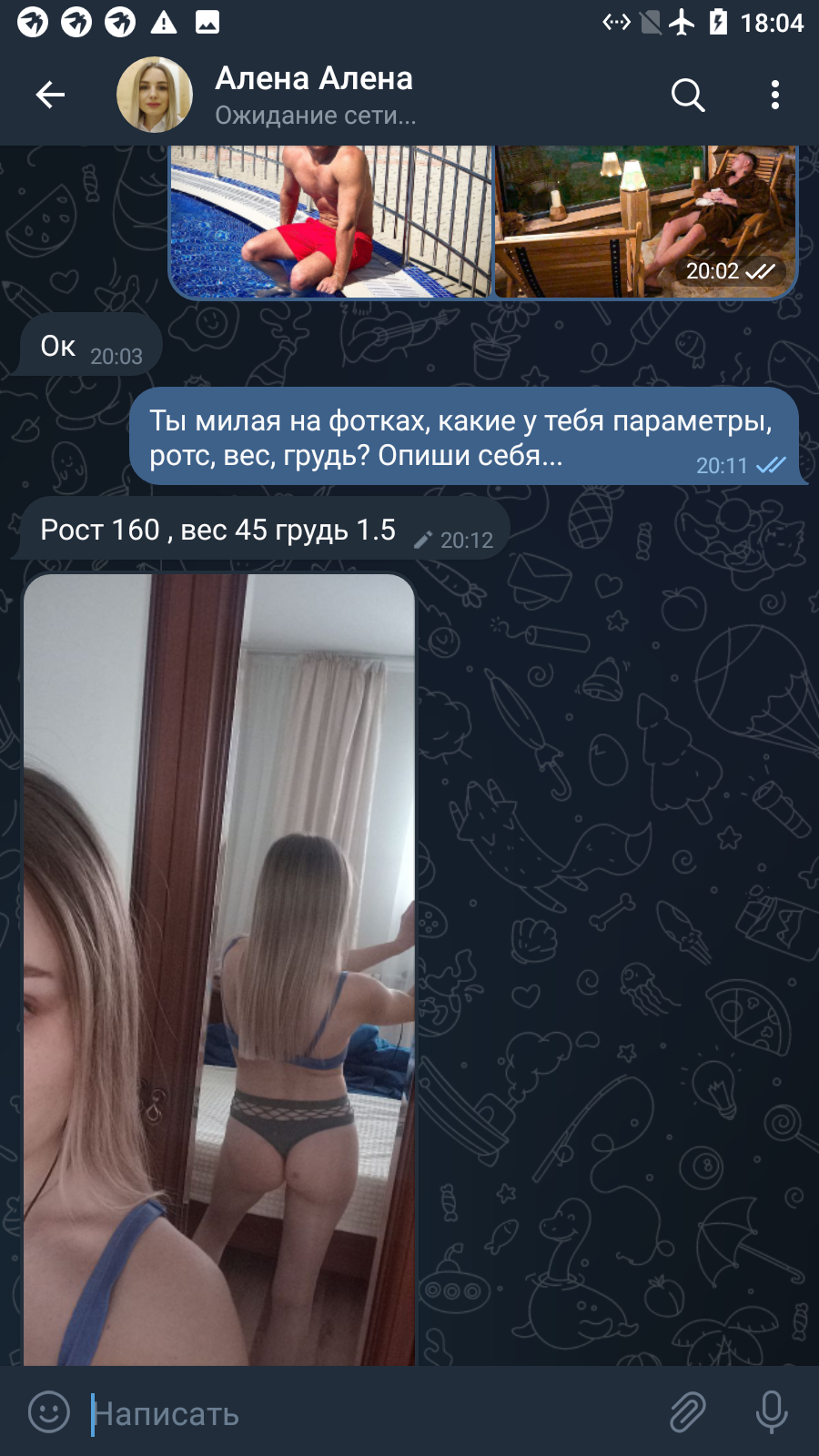Tap the microphone voice message button

coord(772,1412)
